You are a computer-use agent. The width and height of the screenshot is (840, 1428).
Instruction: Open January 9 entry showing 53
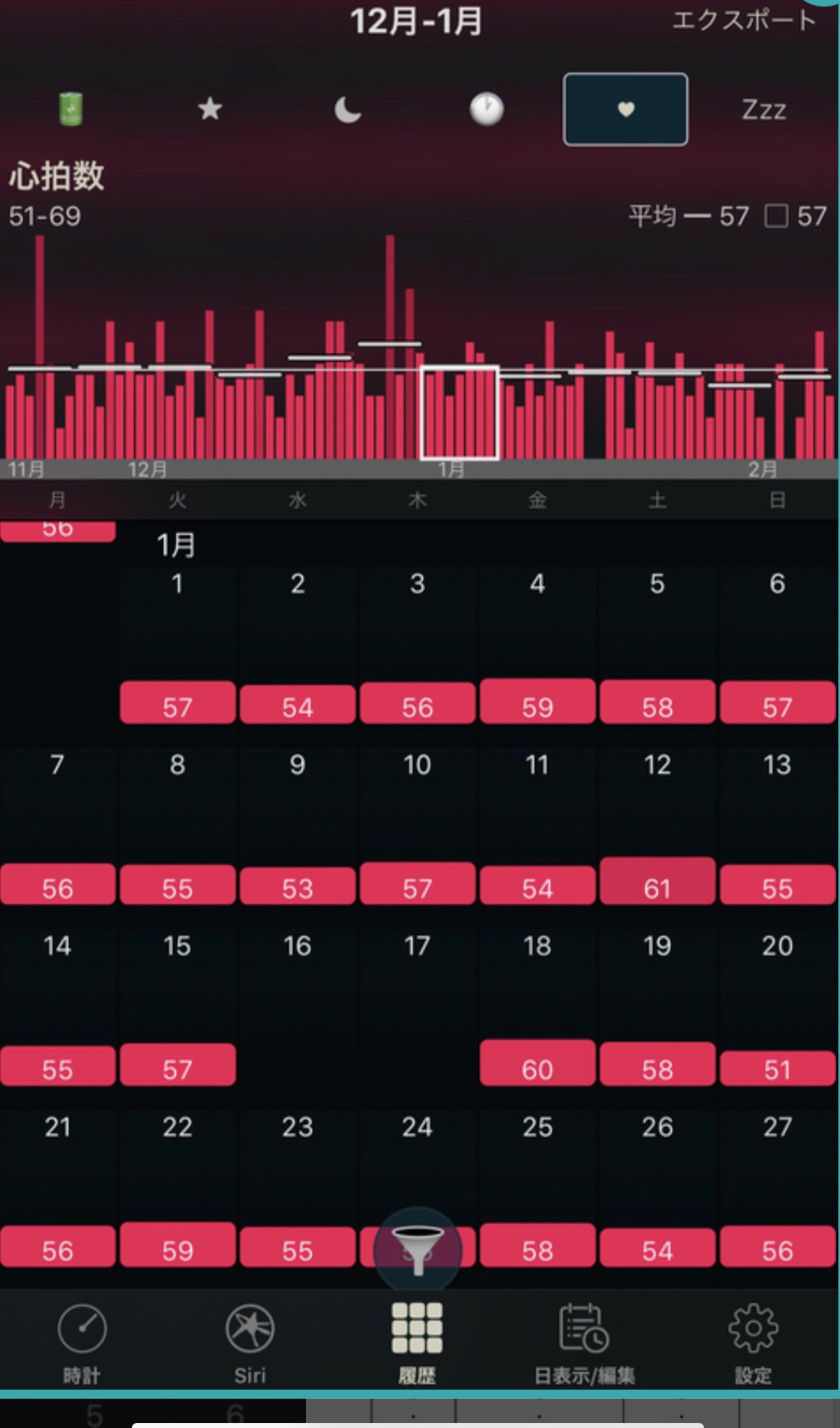coord(298,886)
